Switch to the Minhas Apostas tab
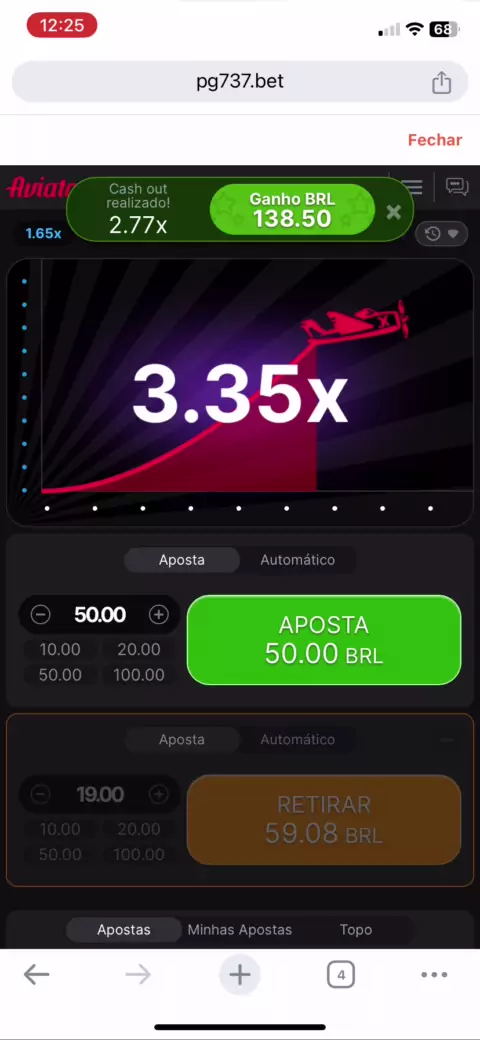480x1040 pixels. click(x=239, y=930)
